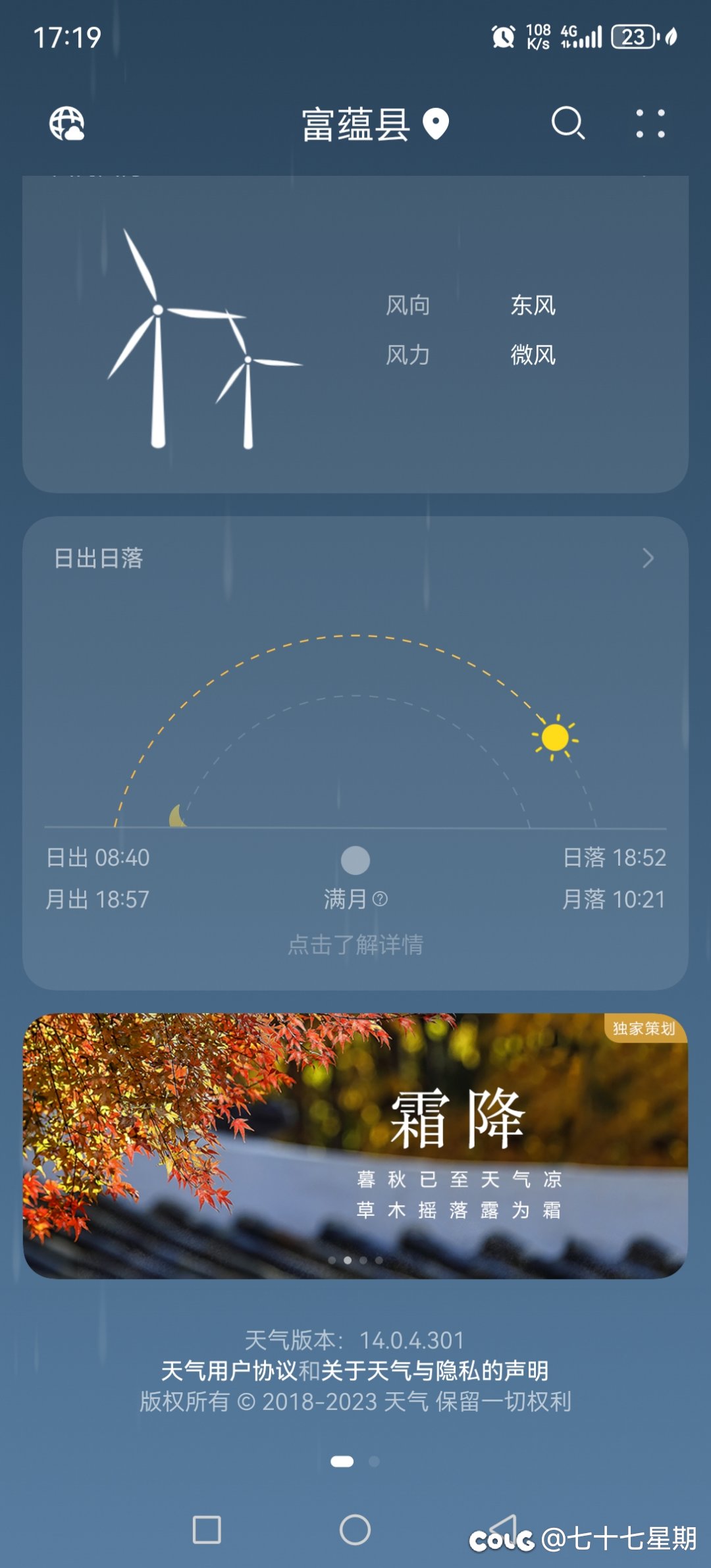The height and width of the screenshot is (1568, 711).
Task: Open the 霜降 featured banner
Action: (355, 1146)
